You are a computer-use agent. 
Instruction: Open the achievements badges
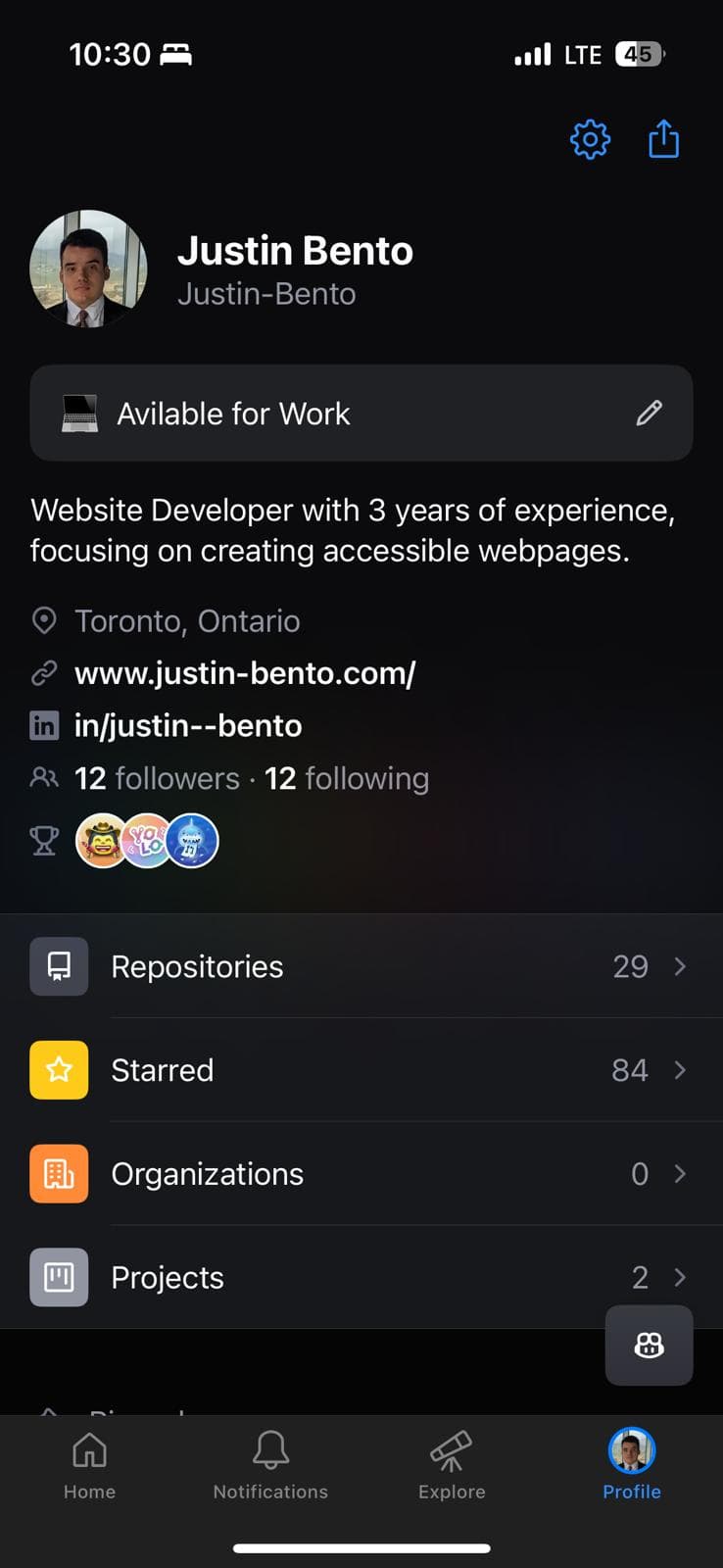coord(147,841)
